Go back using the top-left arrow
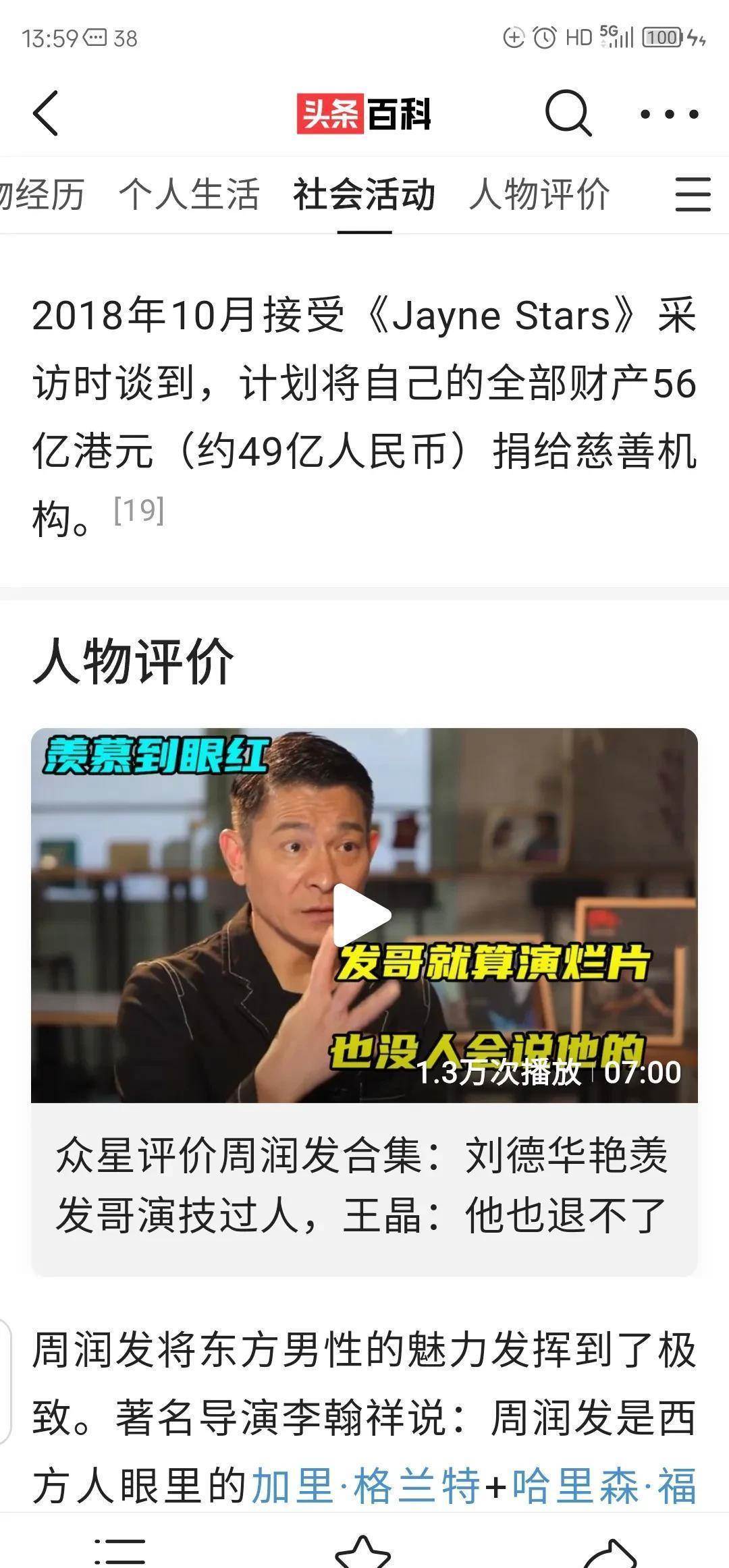Viewport: 729px width, 1568px height. [46, 113]
